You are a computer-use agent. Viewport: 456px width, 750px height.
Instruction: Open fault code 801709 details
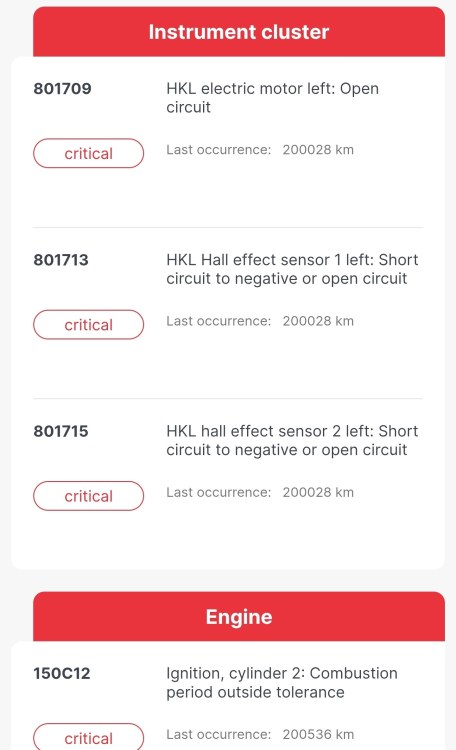pos(62,88)
